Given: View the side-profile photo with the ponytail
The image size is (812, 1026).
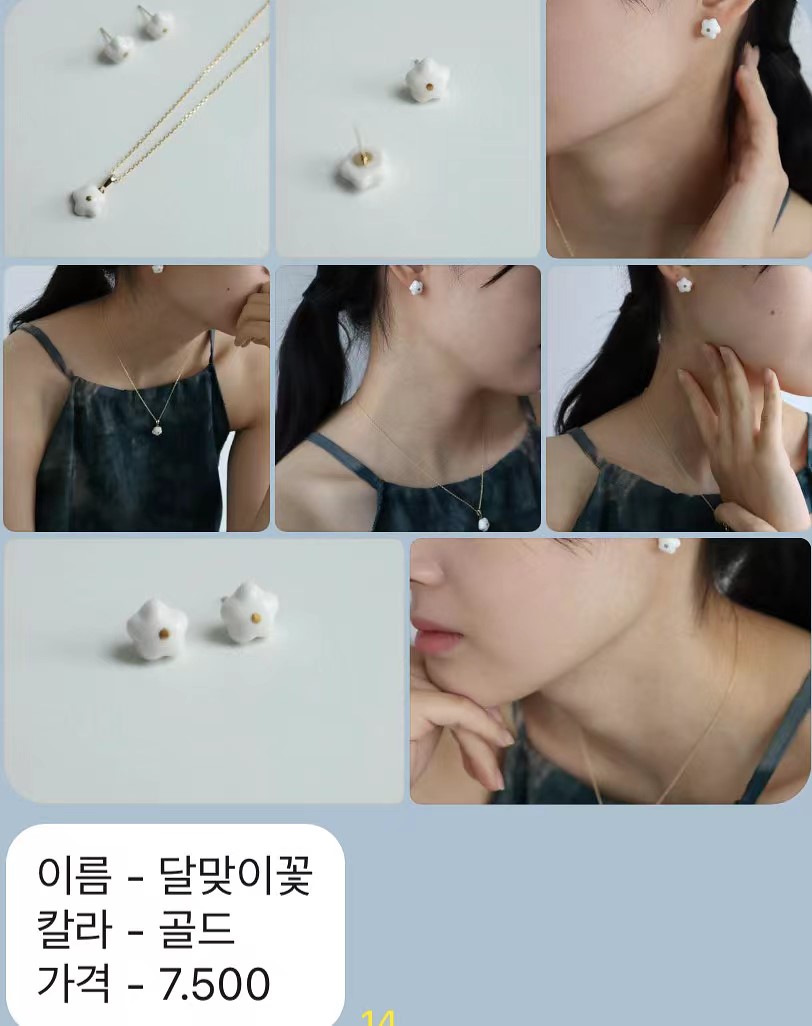Looking at the screenshot, I should tap(408, 398).
